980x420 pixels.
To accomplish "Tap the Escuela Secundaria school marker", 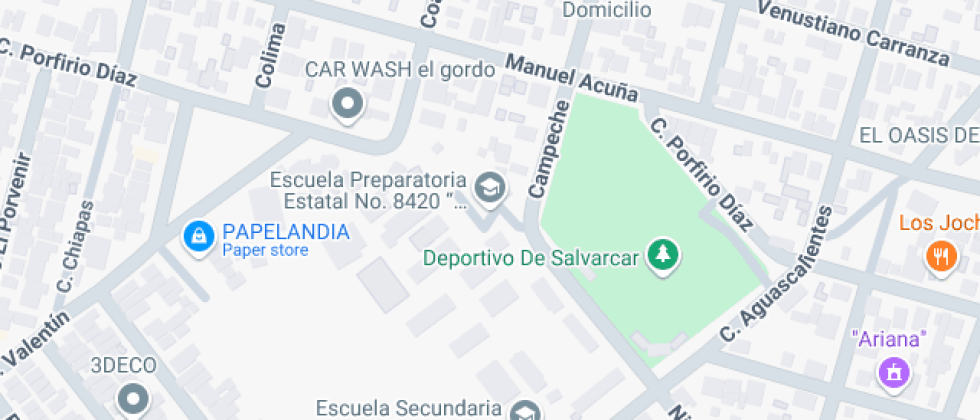I will coord(523,410).
